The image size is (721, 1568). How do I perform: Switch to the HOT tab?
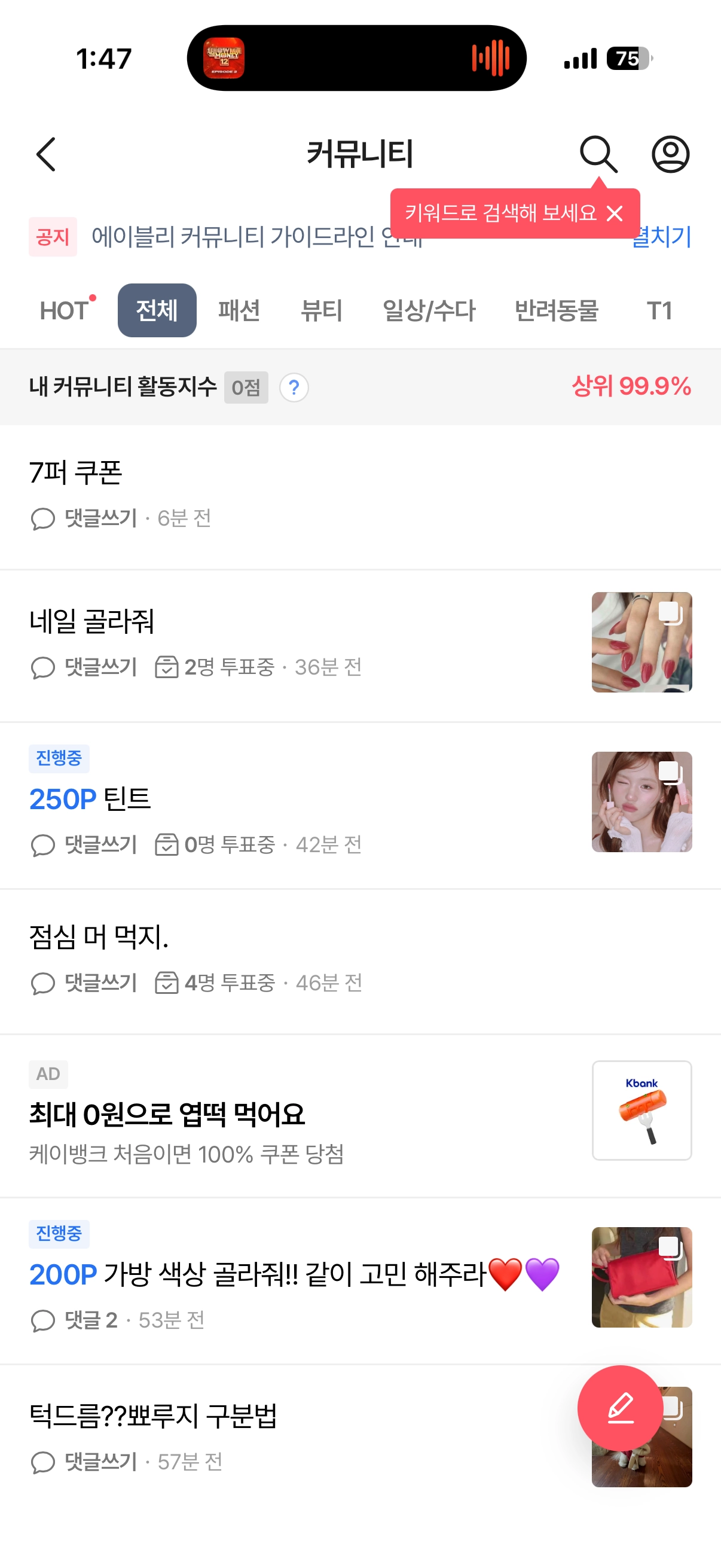click(x=64, y=310)
